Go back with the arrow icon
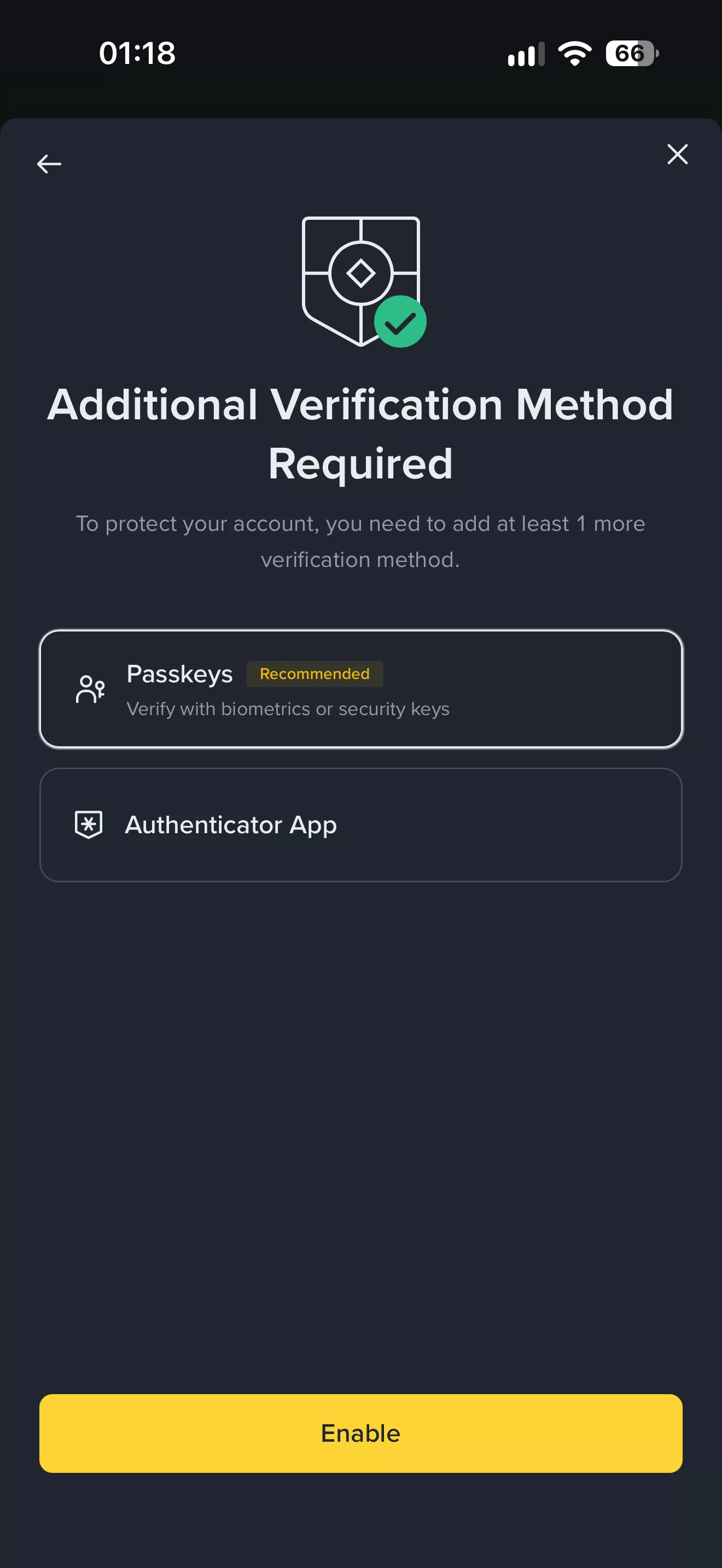Viewport: 722px width, 1568px height. (49, 163)
